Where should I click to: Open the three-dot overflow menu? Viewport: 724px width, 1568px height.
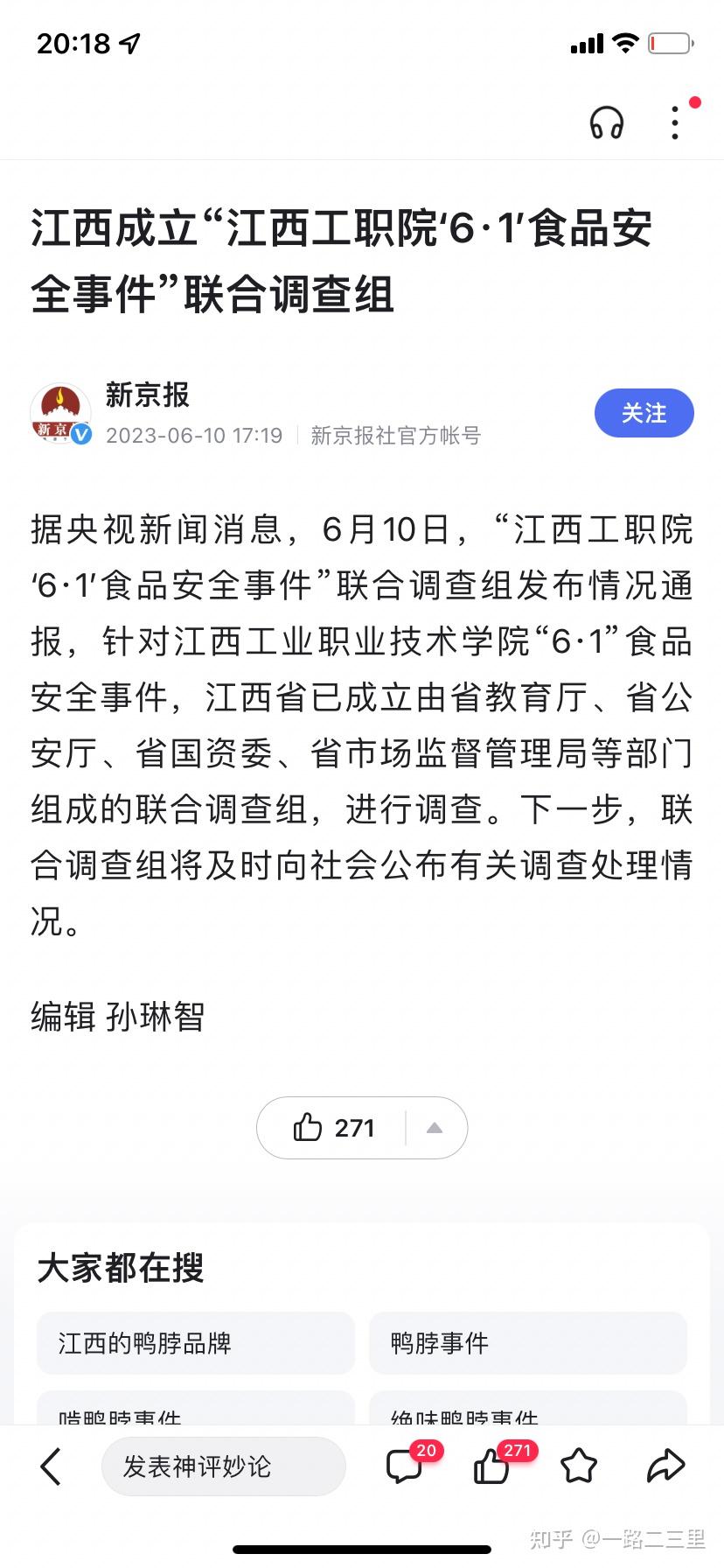675,122
